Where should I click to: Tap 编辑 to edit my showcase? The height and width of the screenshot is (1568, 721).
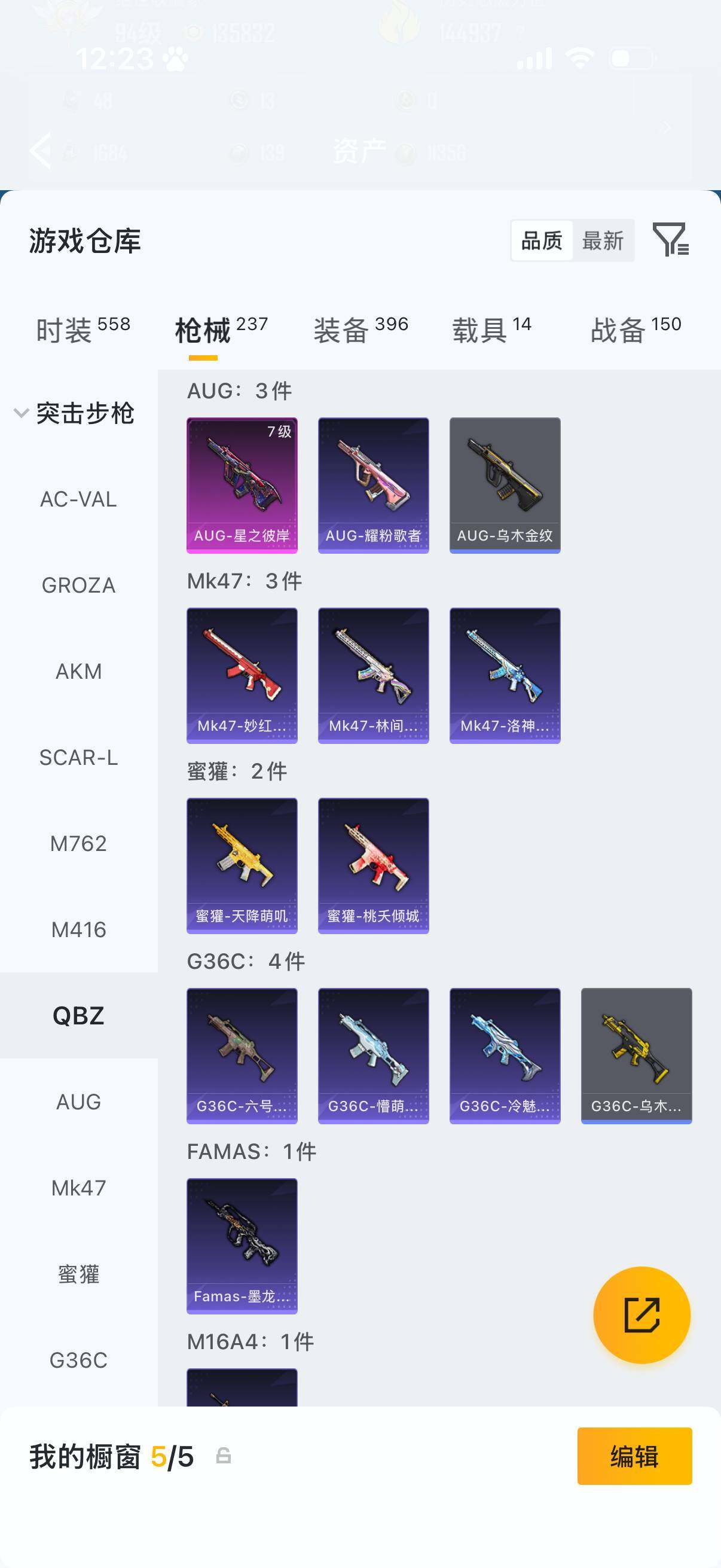(634, 1456)
